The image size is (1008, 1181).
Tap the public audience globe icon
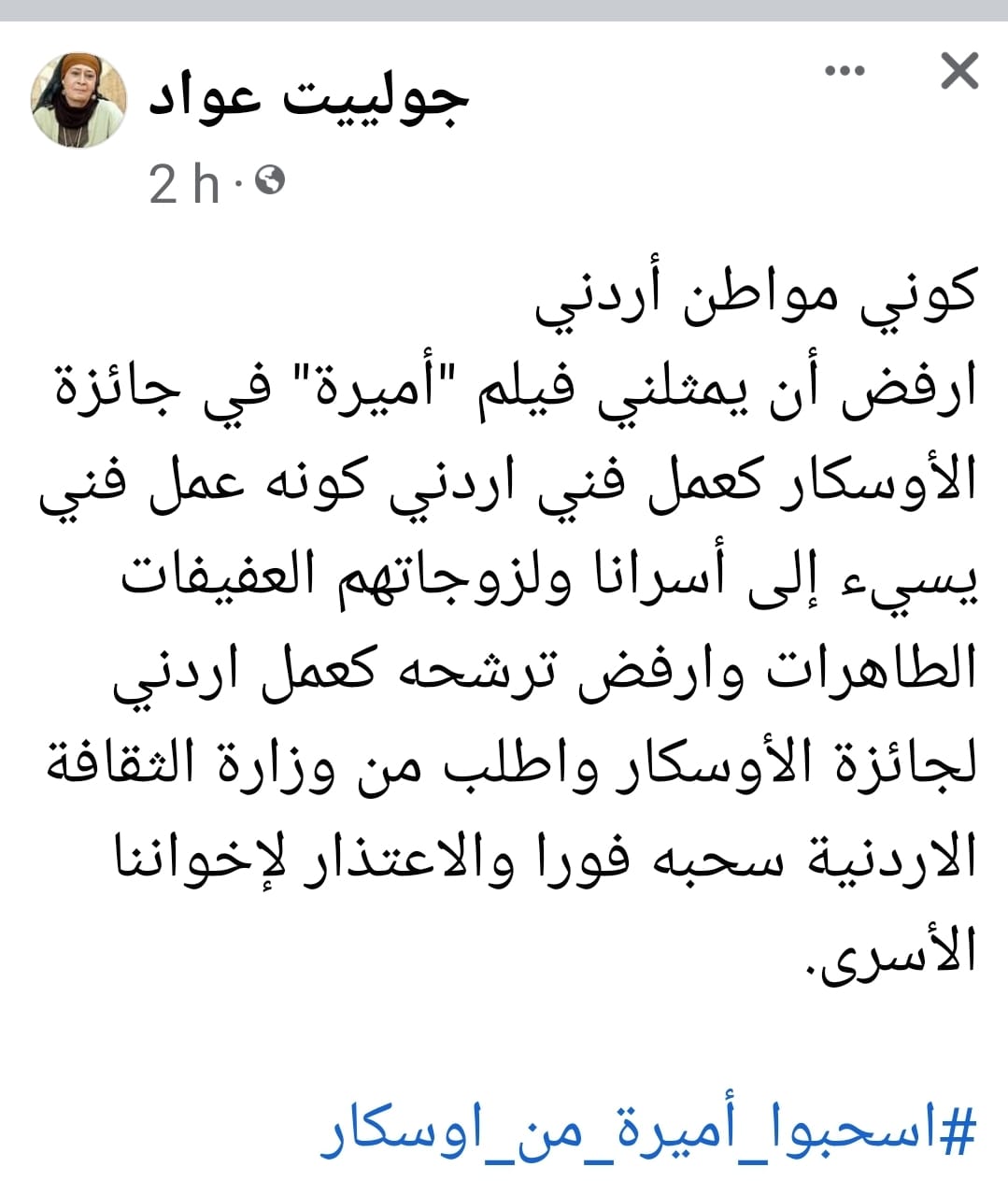click(270, 179)
